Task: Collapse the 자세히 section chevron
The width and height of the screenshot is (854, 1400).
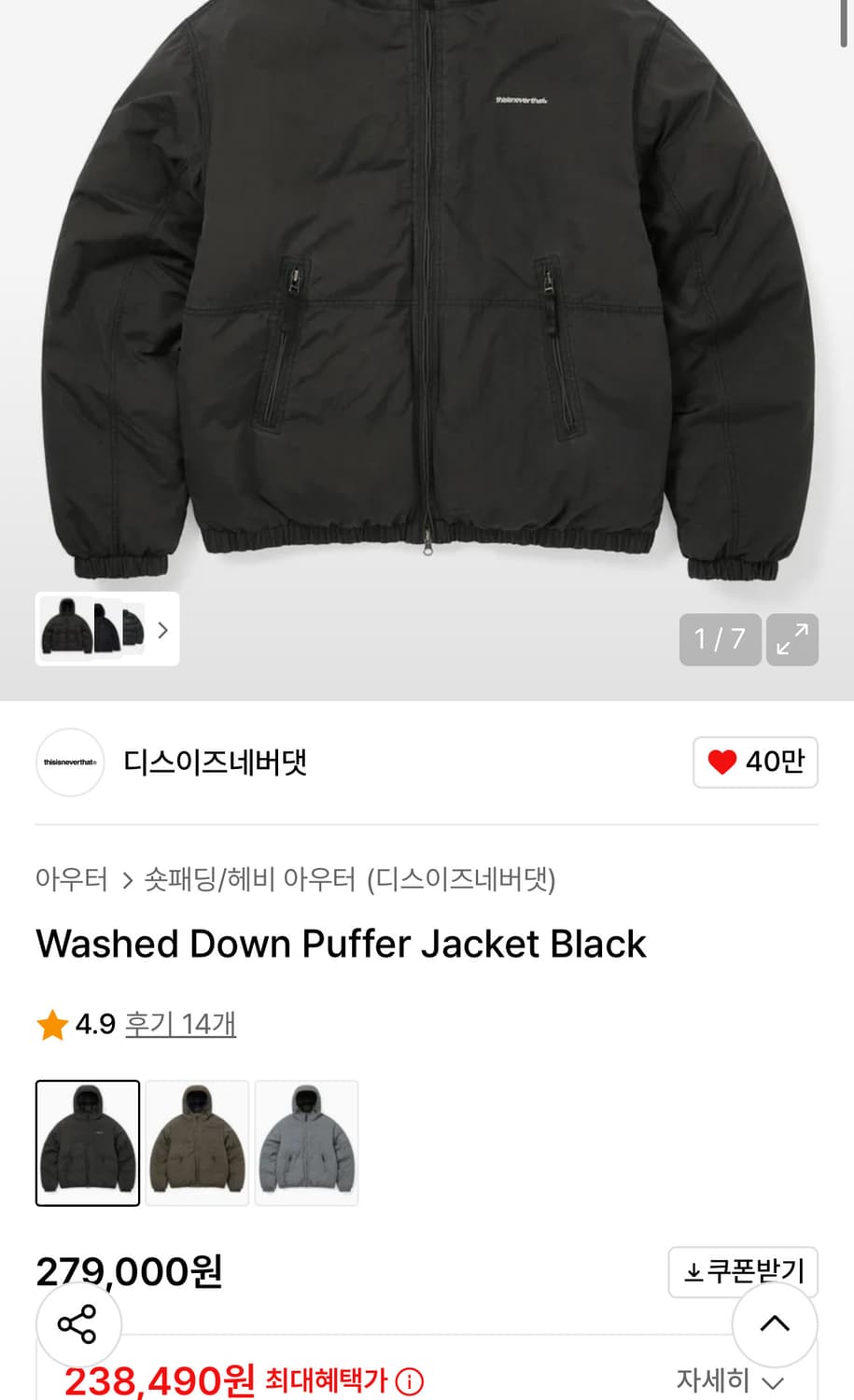Action: pos(771,1381)
